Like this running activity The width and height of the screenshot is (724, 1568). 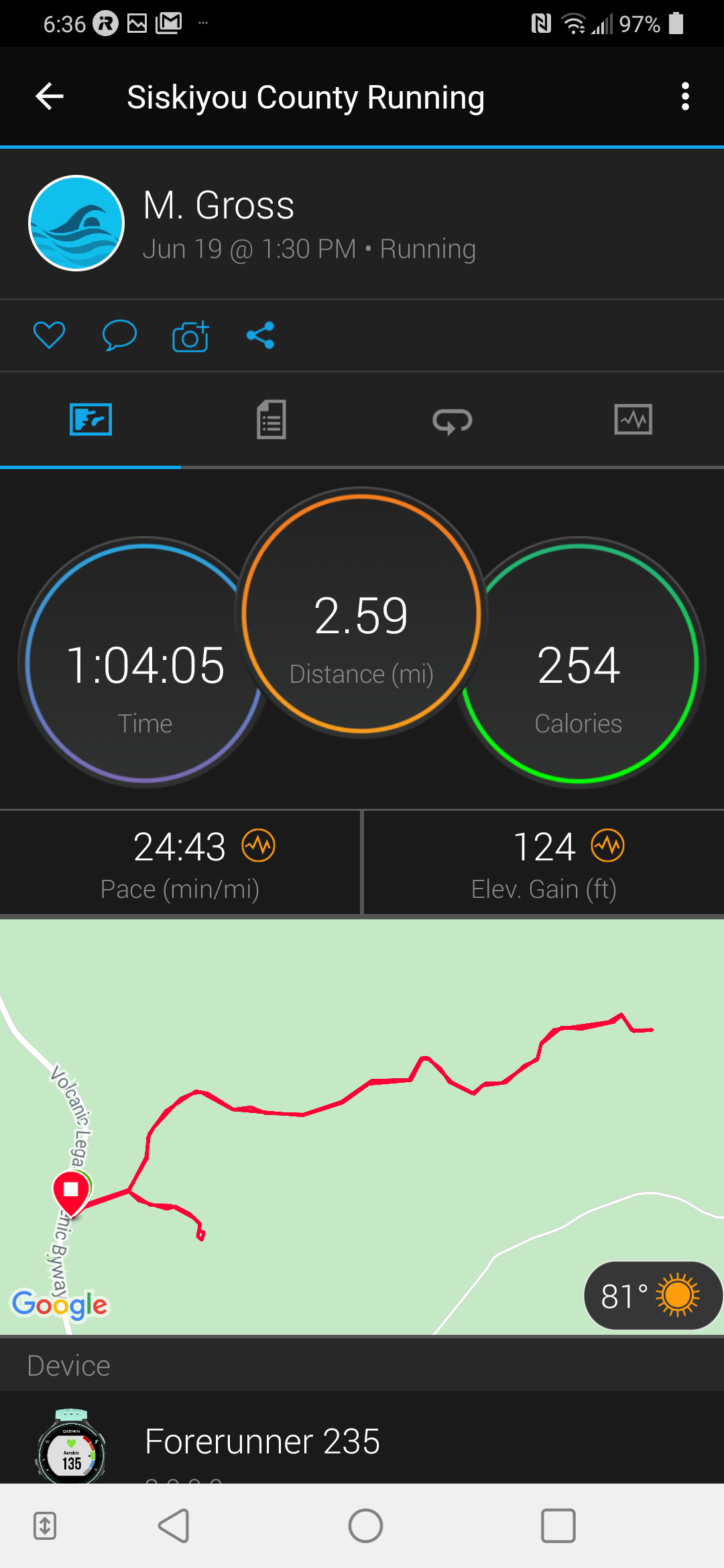point(49,335)
